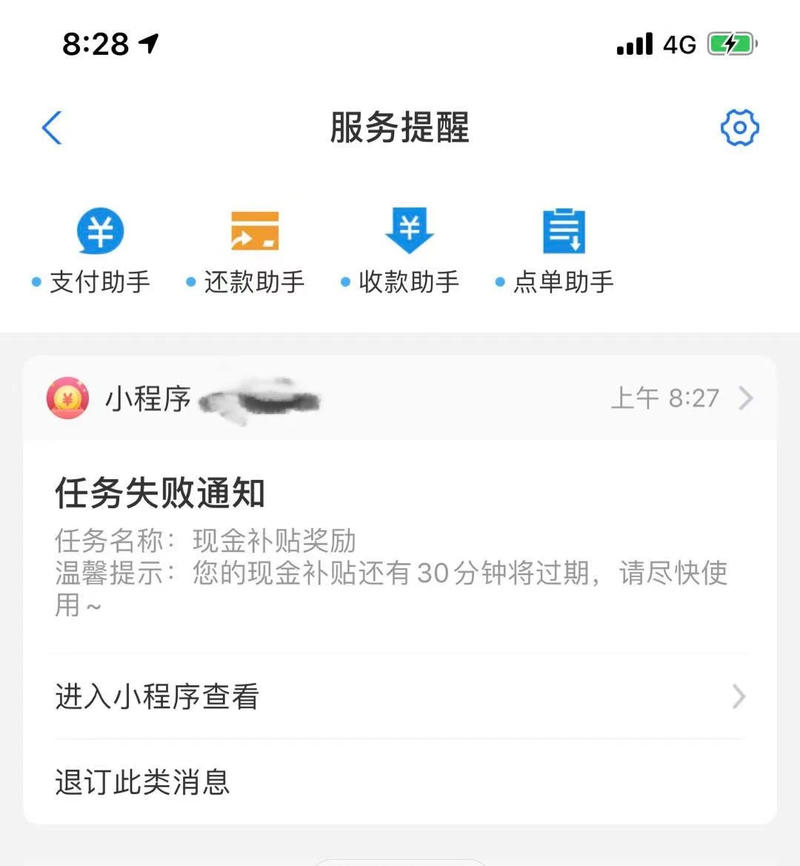Open the 点单助手 ordering assistant icon
The height and width of the screenshot is (866, 800).
click(x=564, y=231)
